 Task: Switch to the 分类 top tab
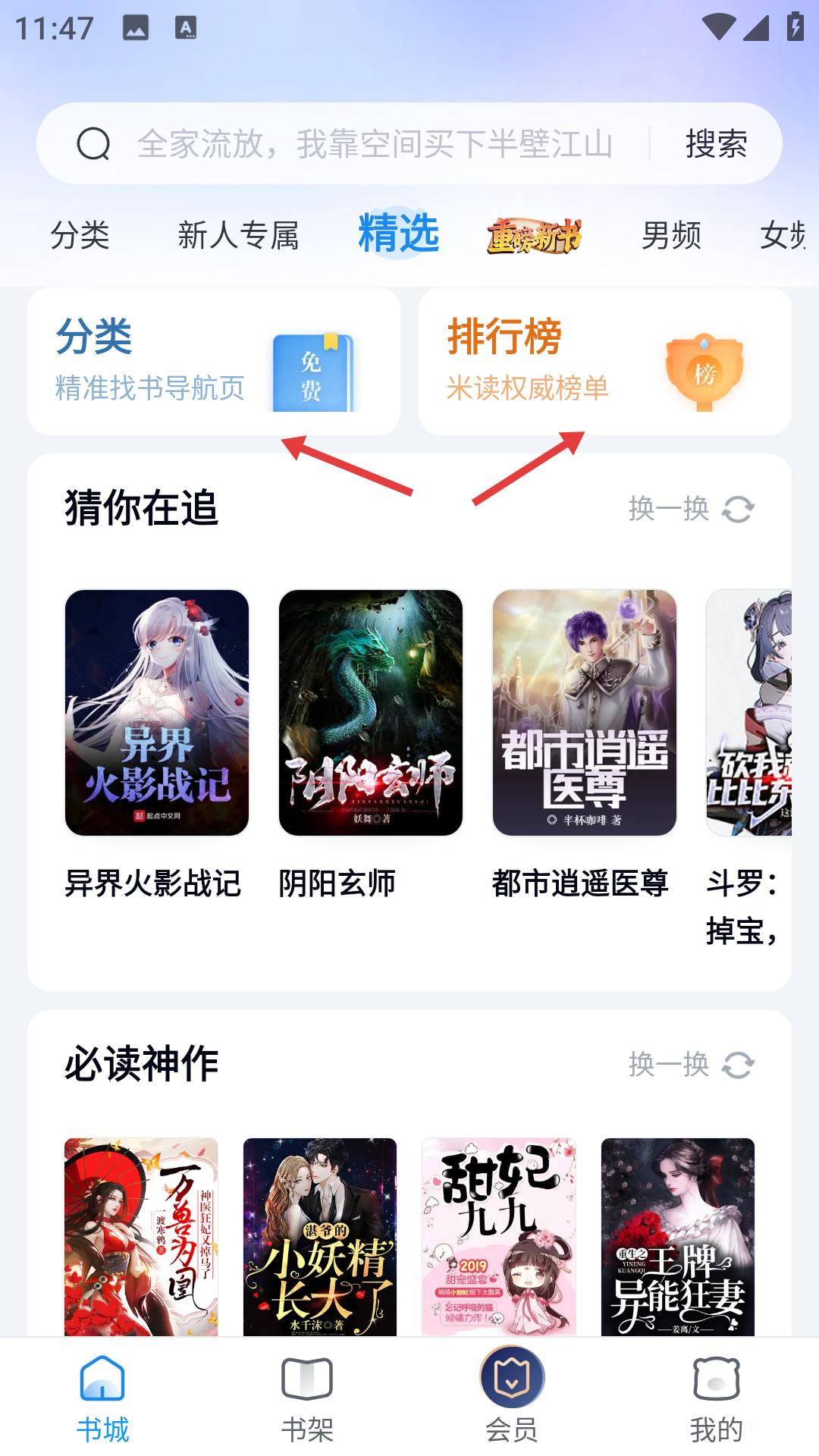[80, 235]
